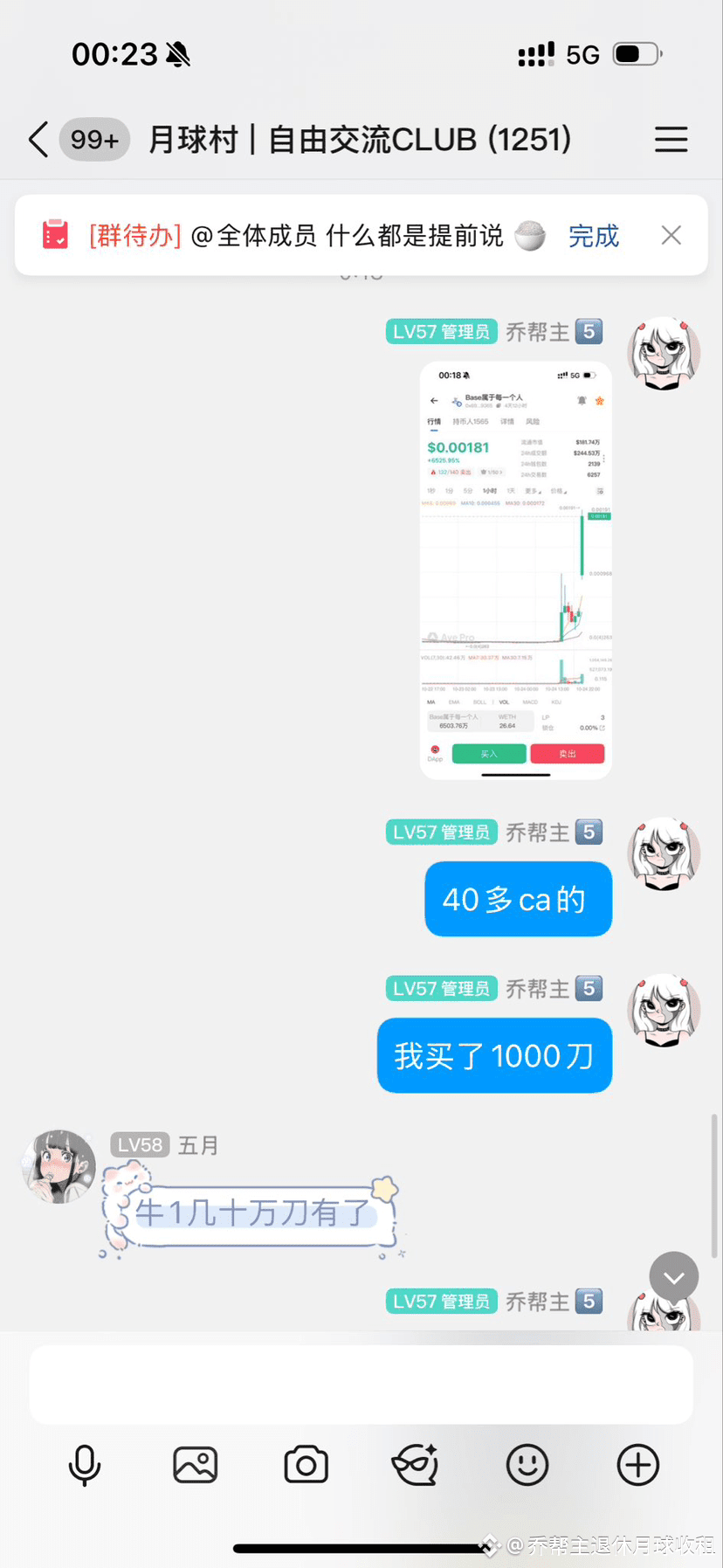Start a voice message with microphone

tap(85, 1465)
